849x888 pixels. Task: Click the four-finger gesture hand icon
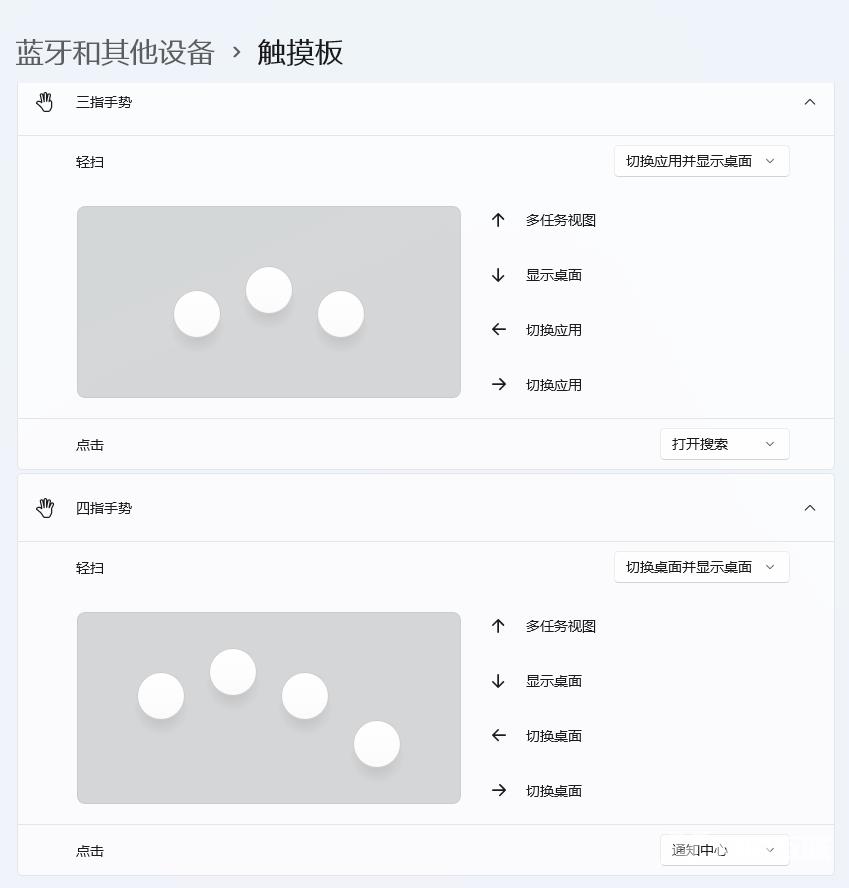pyautogui.click(x=44, y=508)
